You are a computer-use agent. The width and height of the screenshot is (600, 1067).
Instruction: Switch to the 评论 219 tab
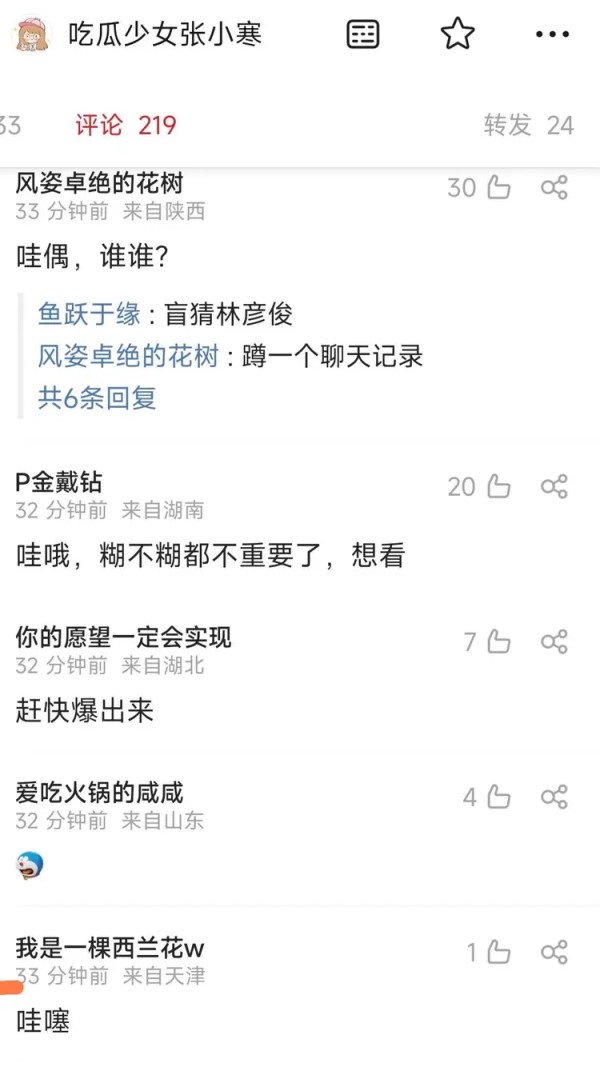point(126,125)
